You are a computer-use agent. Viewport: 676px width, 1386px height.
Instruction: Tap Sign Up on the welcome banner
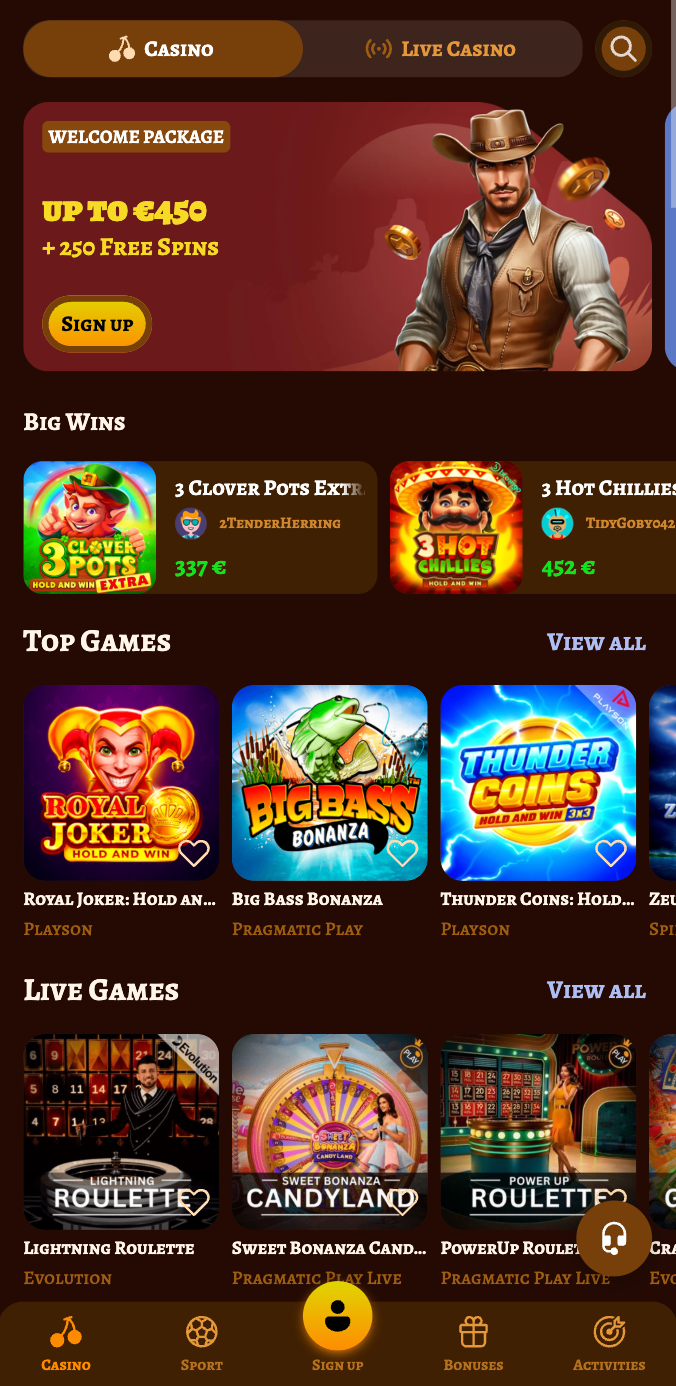(97, 324)
